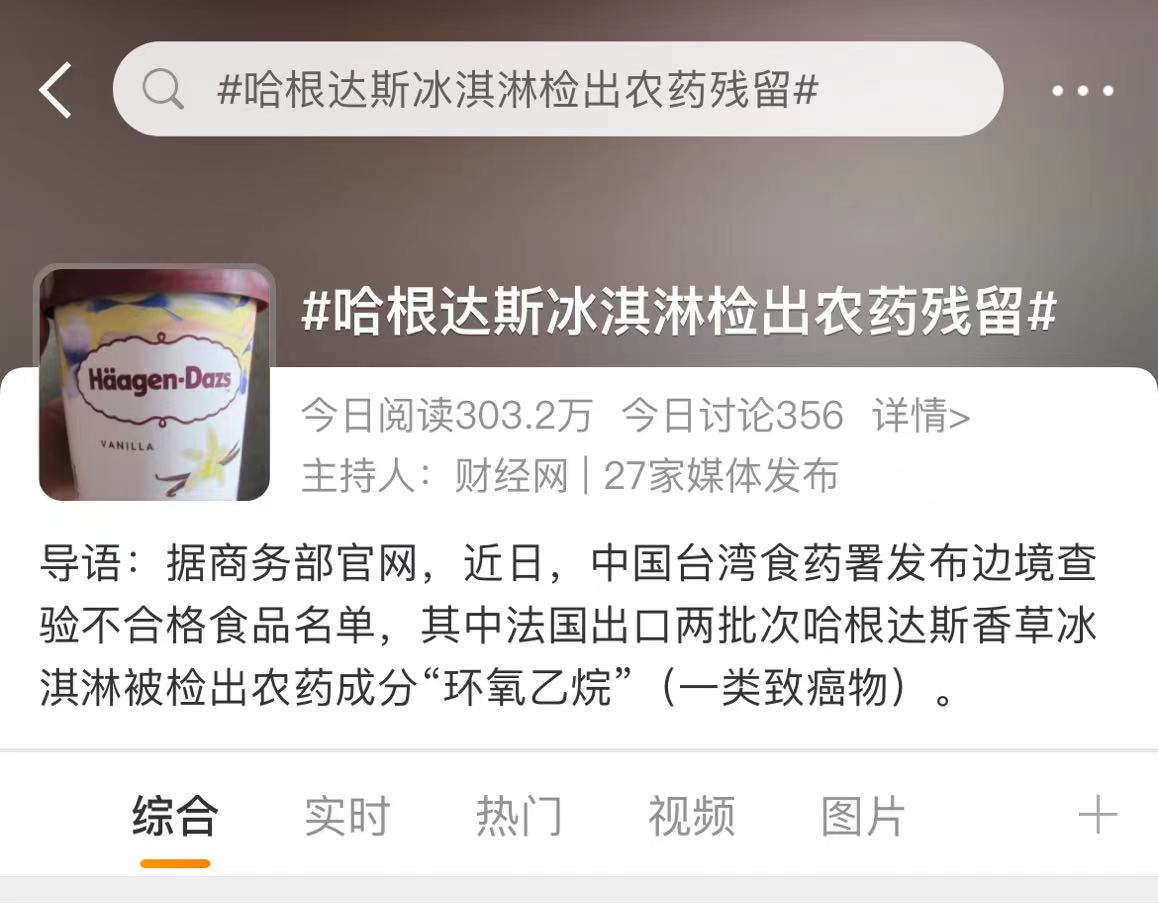The width and height of the screenshot is (1158, 910).
Task: Open the three-dot overflow menu
Action: pyautogui.click(x=1082, y=90)
